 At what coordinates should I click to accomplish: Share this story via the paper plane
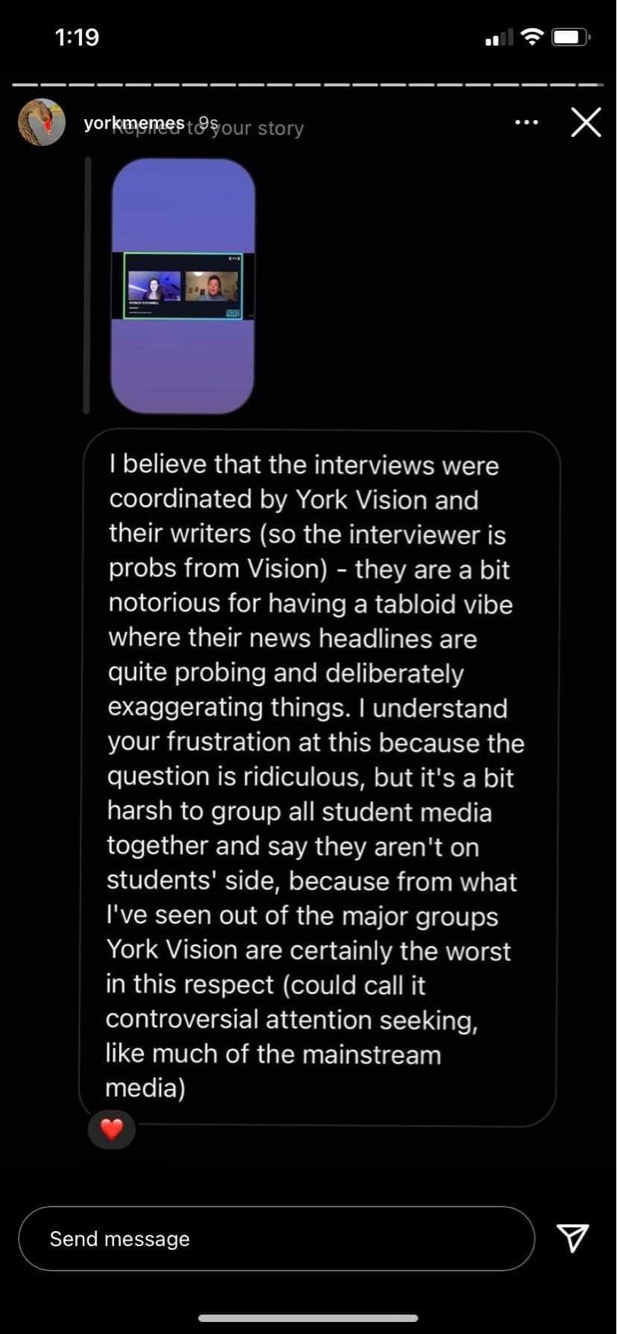point(572,1238)
